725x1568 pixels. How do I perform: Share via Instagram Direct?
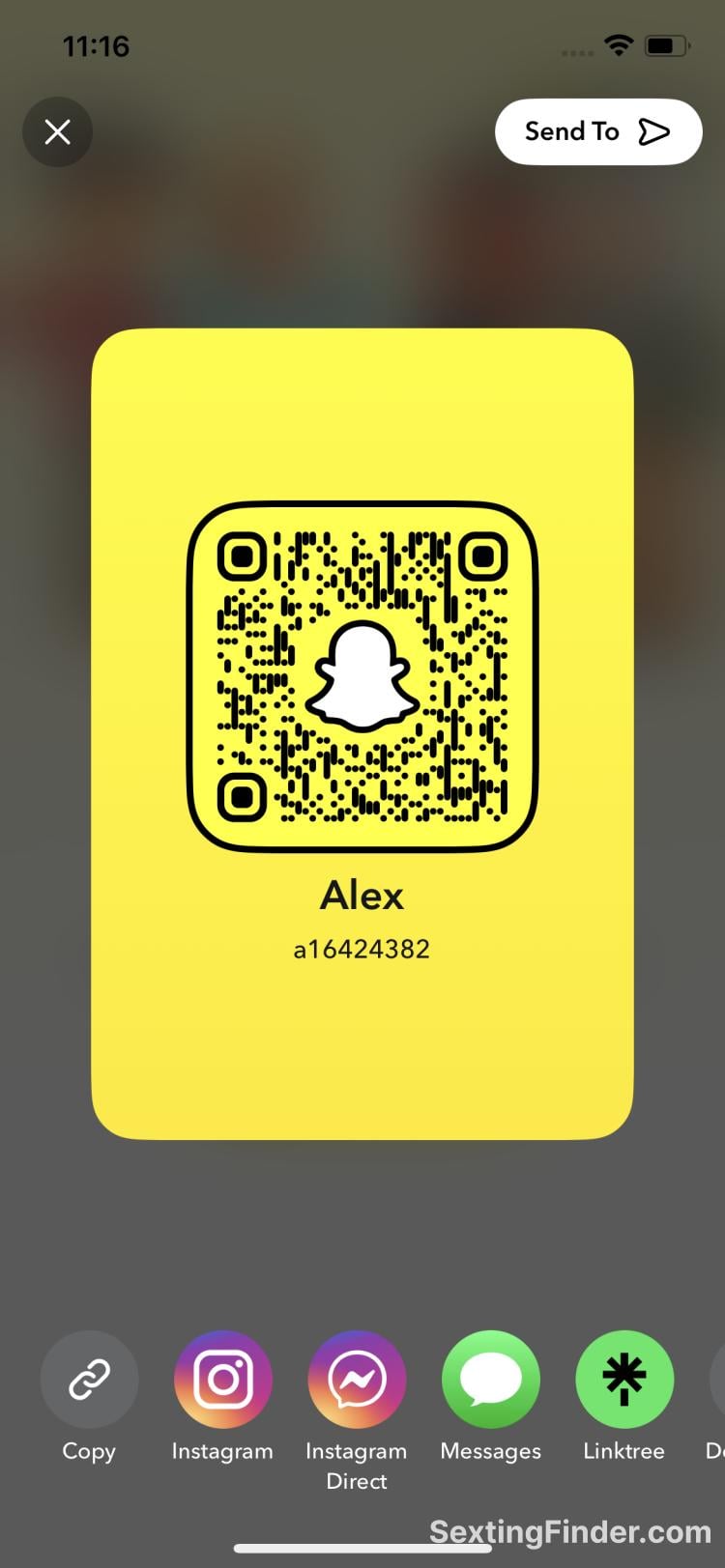356,1380
